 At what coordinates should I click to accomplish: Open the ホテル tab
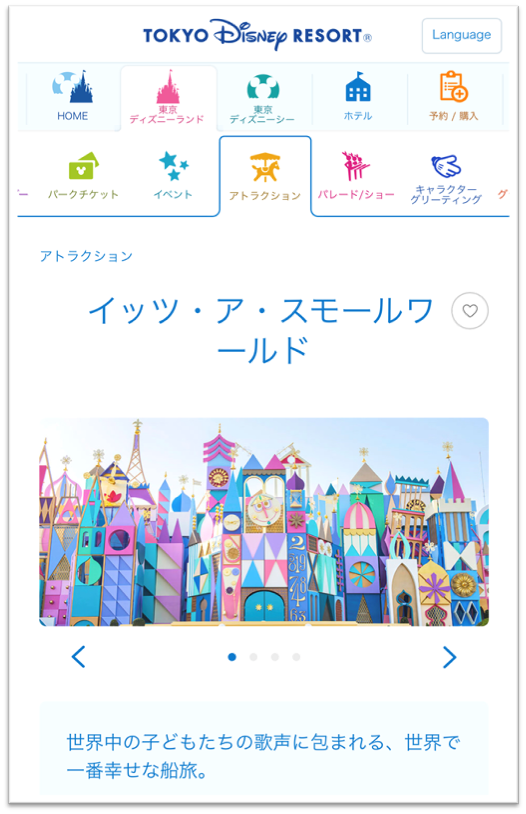point(358,97)
